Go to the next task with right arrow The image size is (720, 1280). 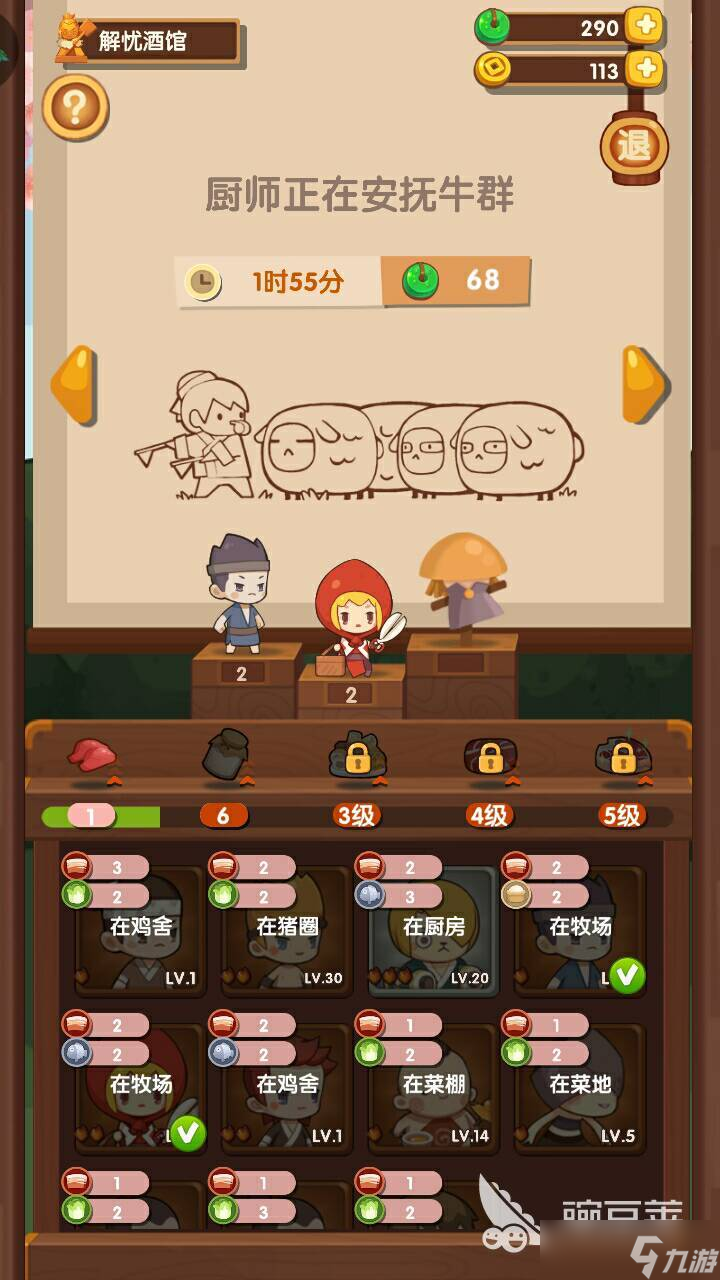point(645,385)
